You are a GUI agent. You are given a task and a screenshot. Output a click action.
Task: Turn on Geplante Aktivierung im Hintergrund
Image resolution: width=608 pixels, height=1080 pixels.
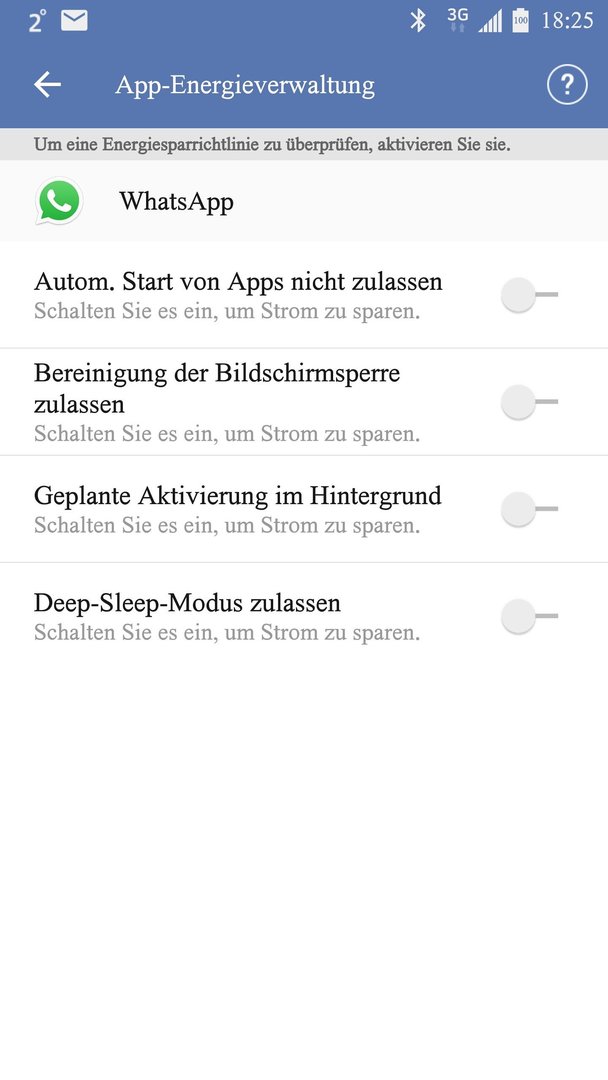click(529, 509)
